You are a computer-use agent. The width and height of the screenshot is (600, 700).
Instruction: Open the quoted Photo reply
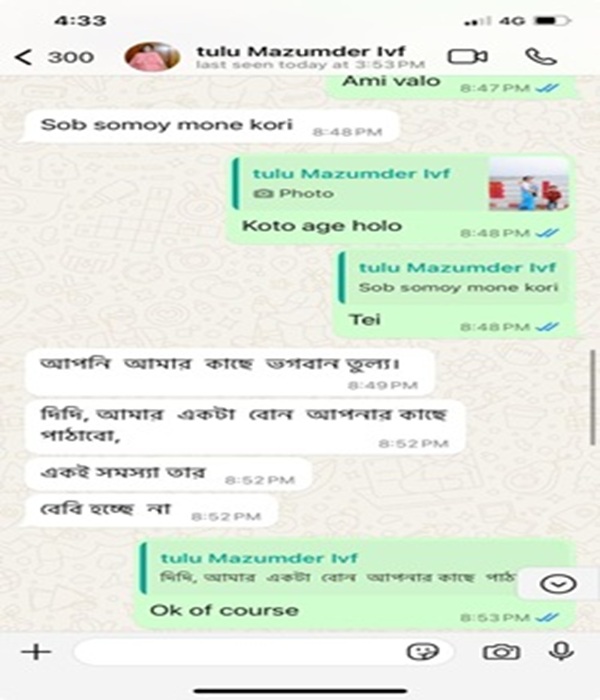click(398, 184)
